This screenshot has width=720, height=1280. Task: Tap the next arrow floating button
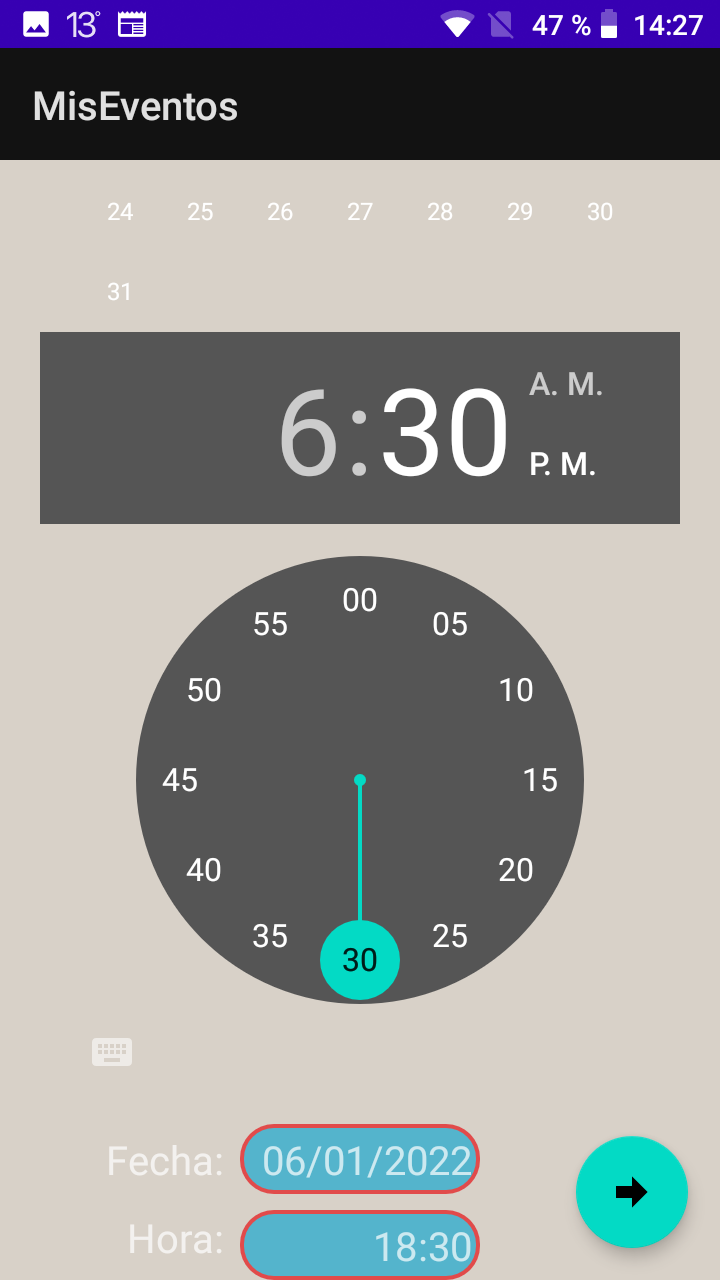pyautogui.click(x=632, y=1192)
